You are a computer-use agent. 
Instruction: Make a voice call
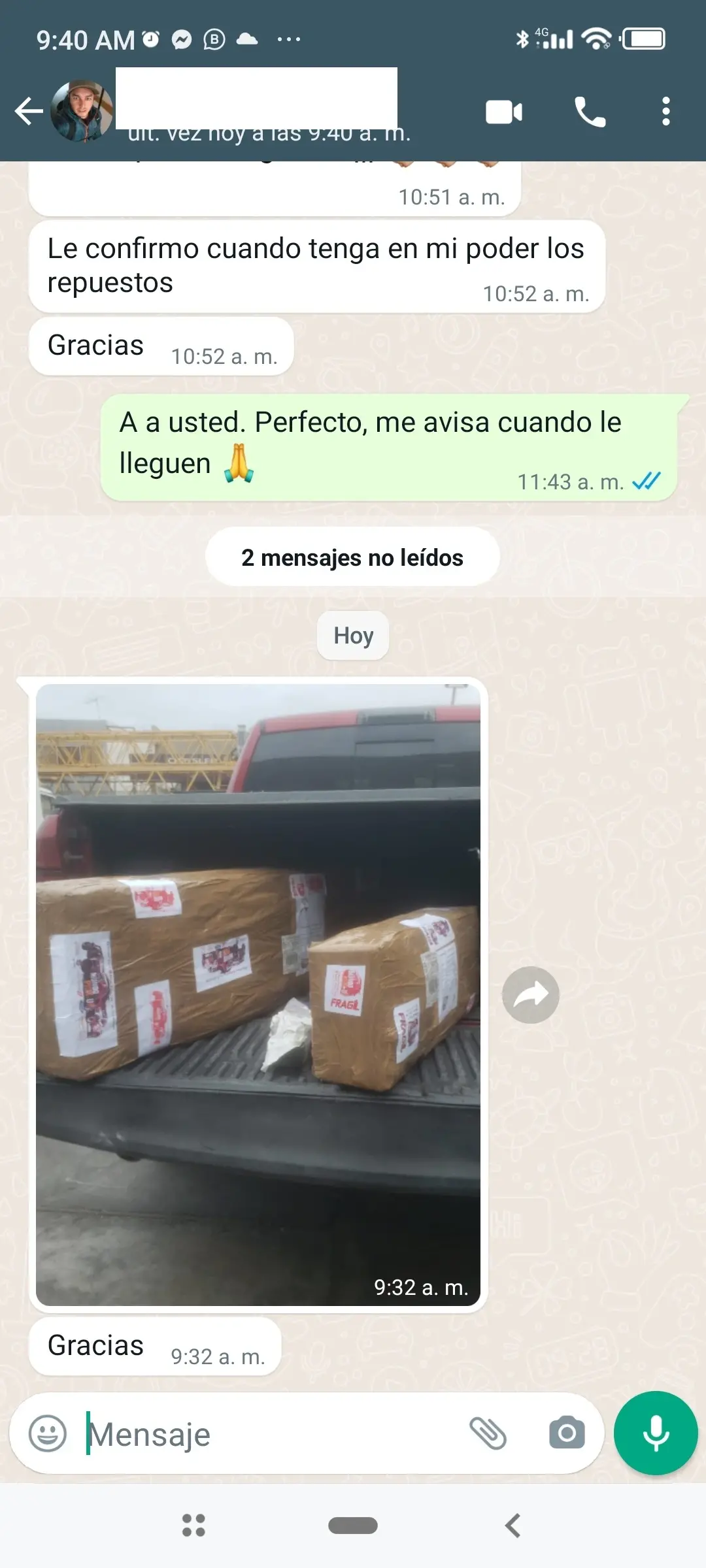click(x=589, y=111)
